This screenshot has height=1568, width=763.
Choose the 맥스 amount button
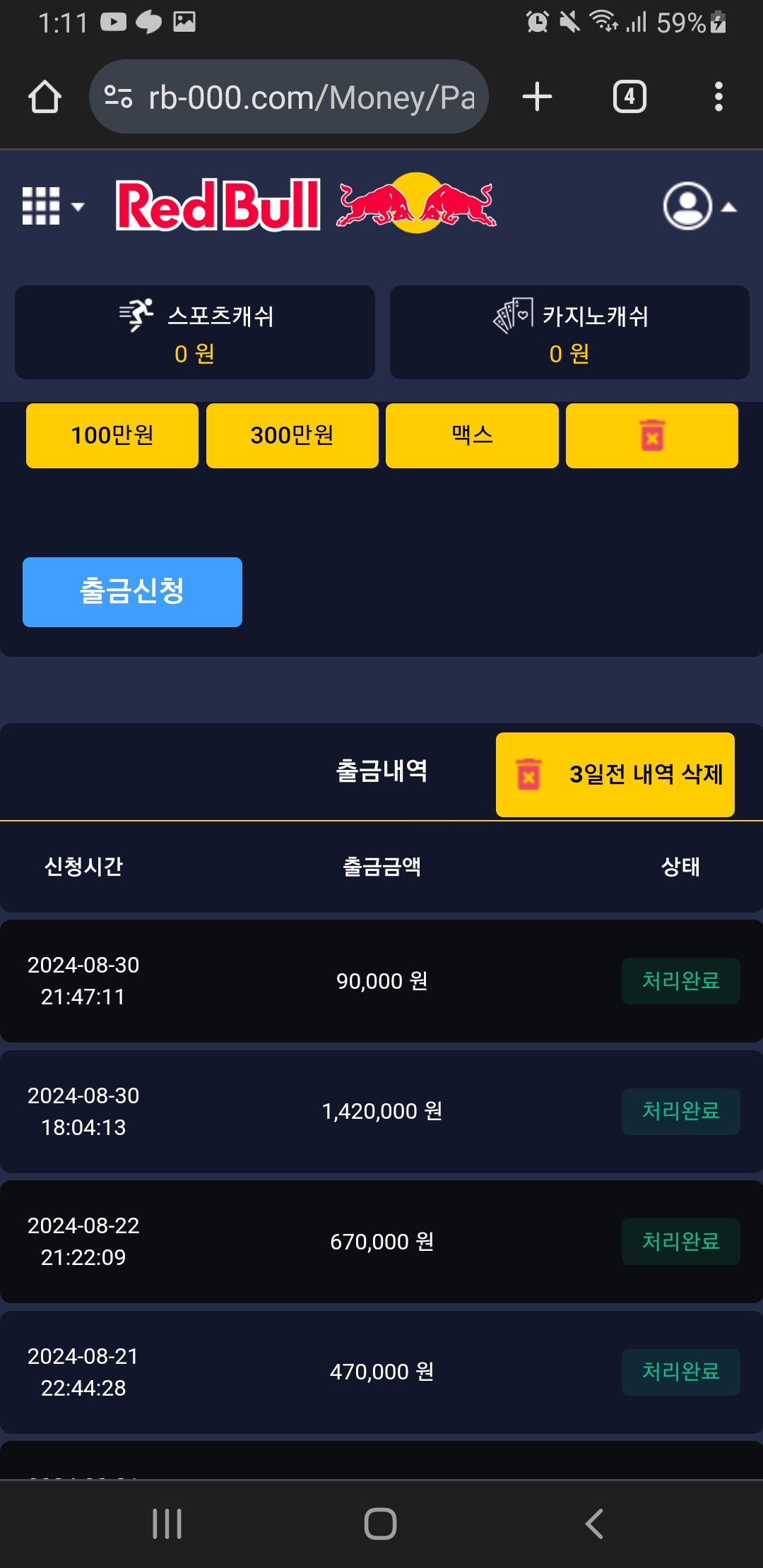(x=472, y=435)
